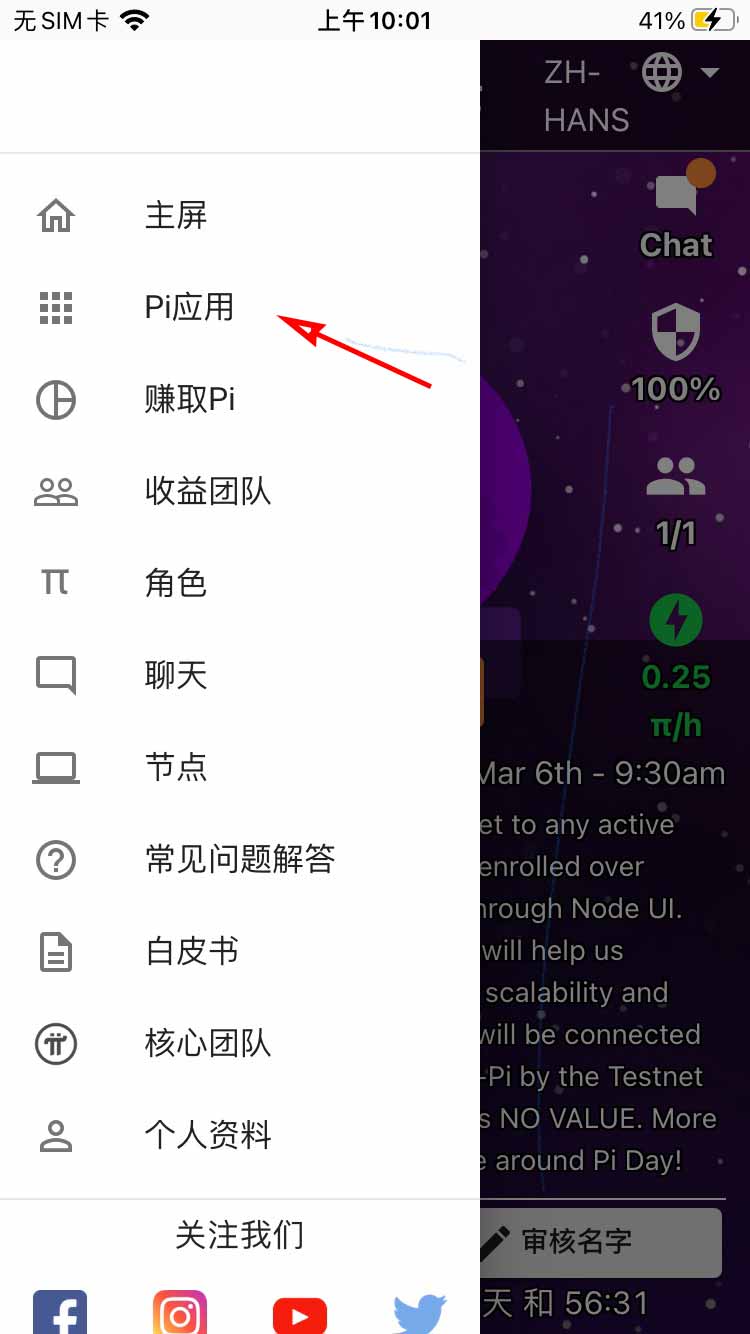This screenshot has height=1334, width=750.
Task: Open 核心团队 page
Action: pyautogui.click(x=207, y=1043)
